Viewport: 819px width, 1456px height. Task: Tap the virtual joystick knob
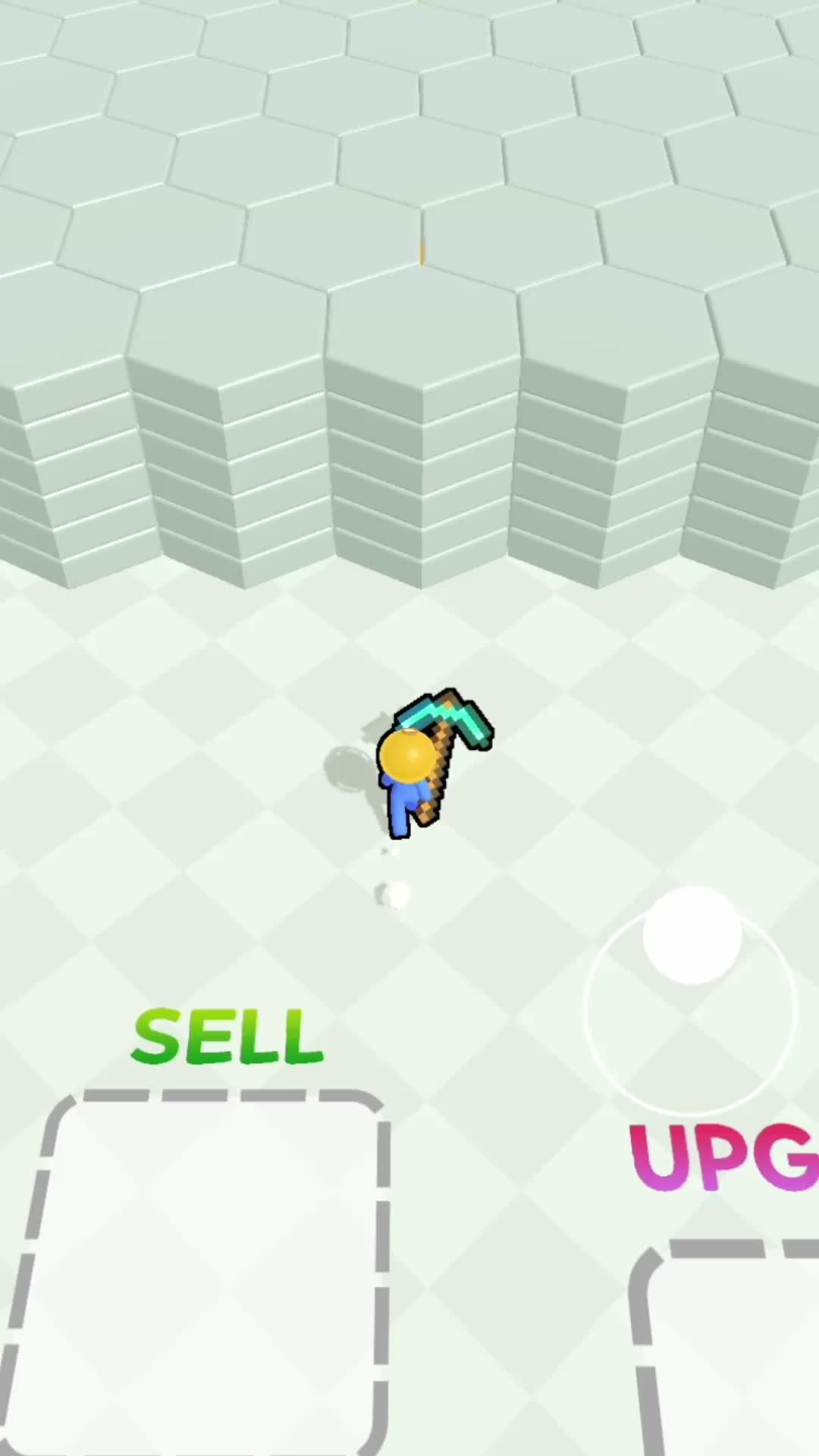(x=692, y=935)
